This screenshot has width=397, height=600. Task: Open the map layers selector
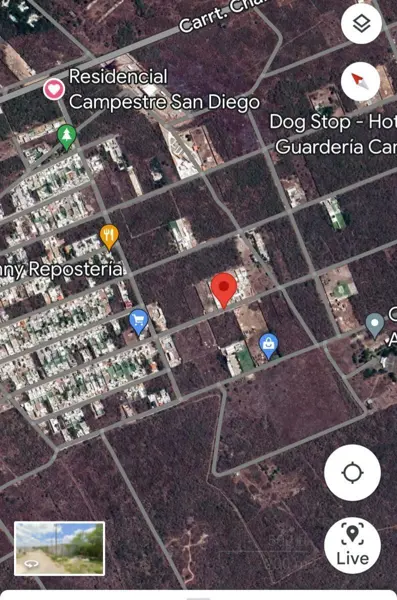pos(361,23)
